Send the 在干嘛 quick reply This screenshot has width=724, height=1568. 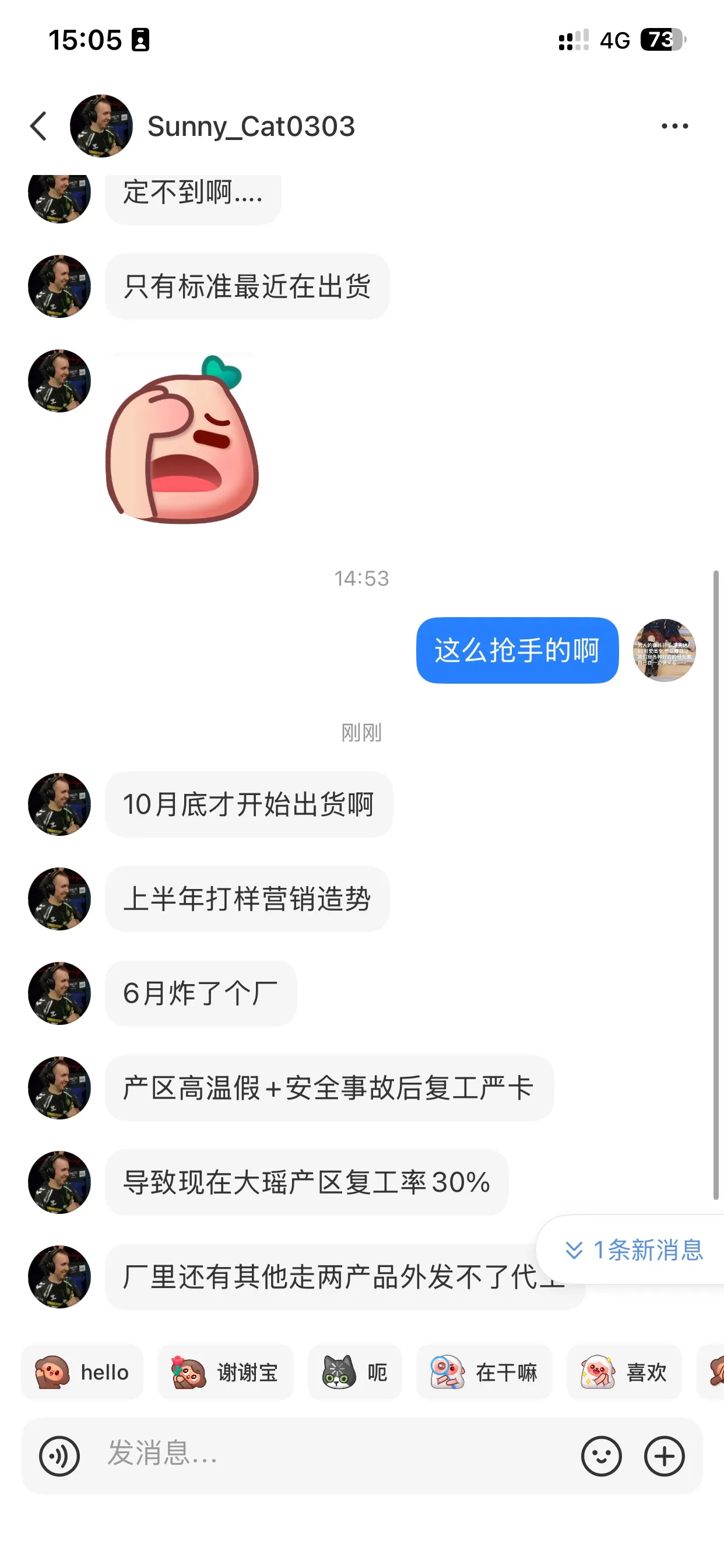click(484, 1373)
